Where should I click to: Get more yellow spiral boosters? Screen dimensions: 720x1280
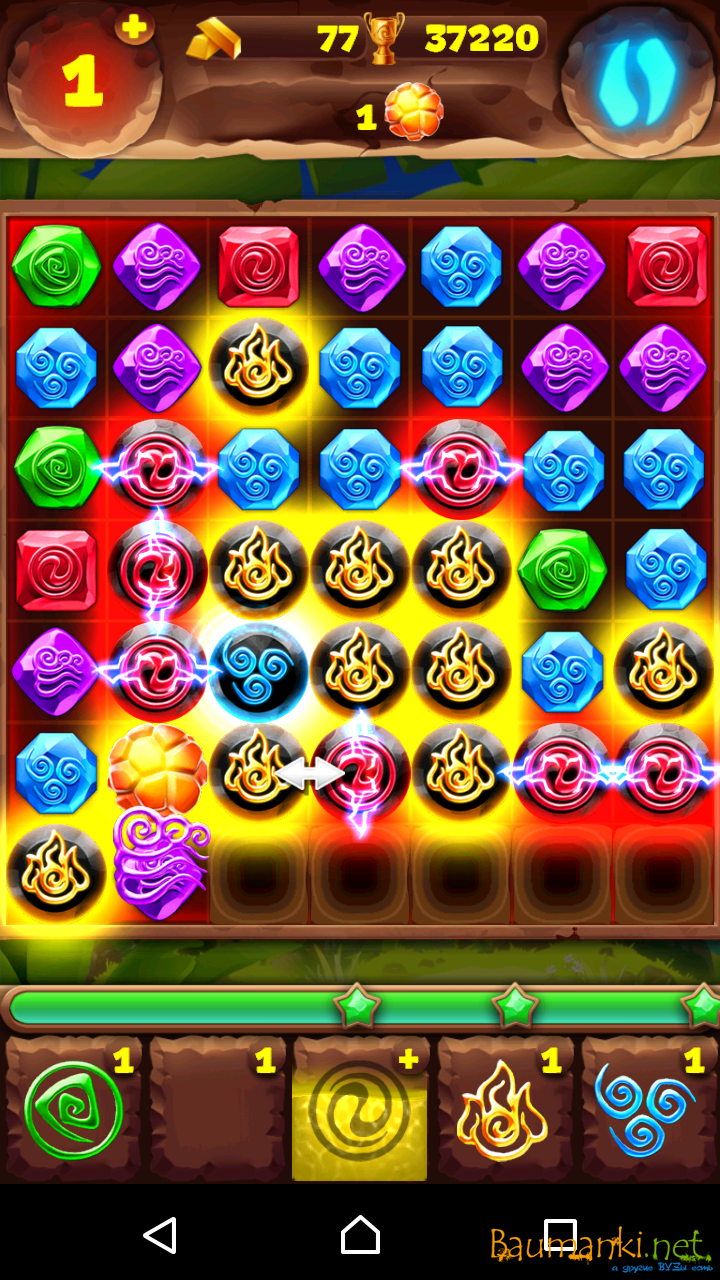click(x=408, y=1060)
